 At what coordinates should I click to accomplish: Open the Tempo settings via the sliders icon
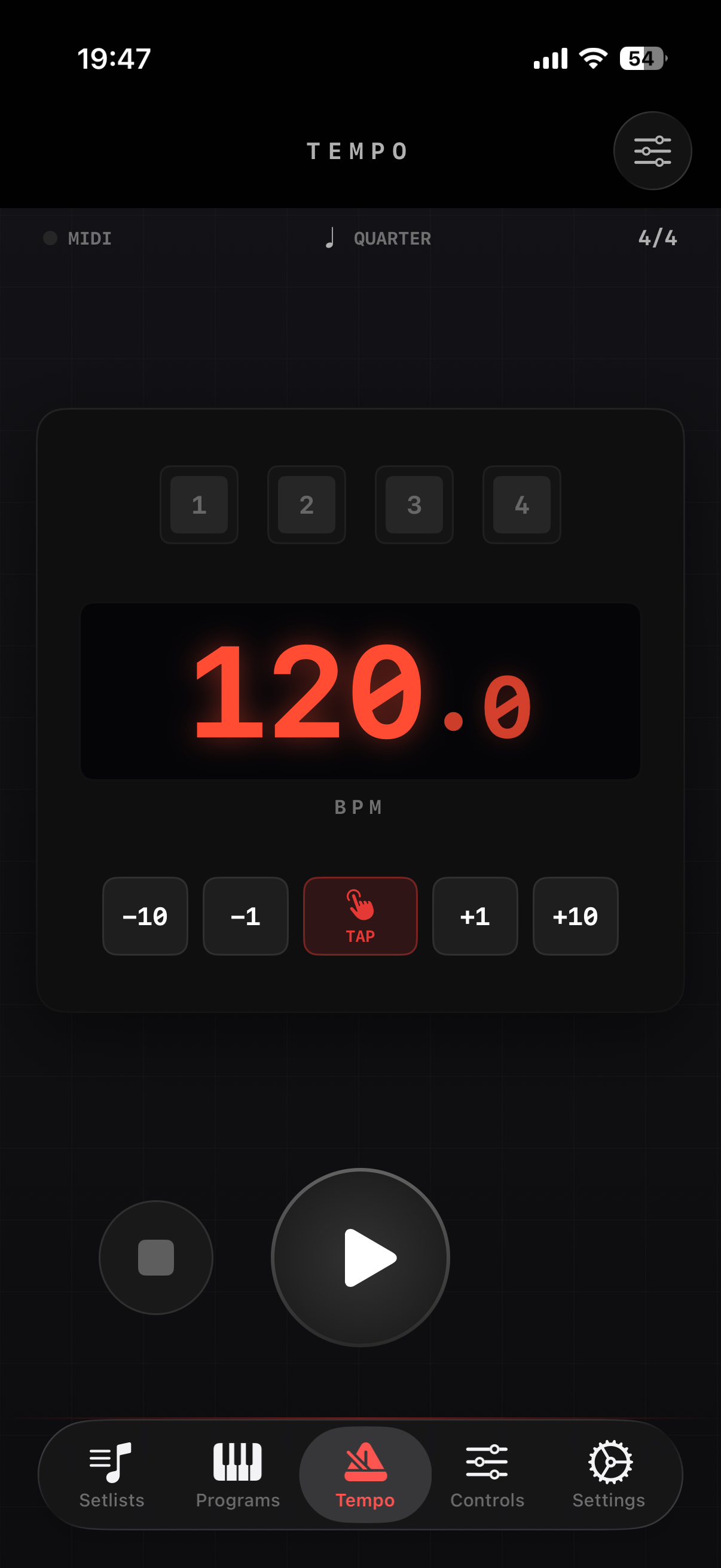click(x=652, y=151)
